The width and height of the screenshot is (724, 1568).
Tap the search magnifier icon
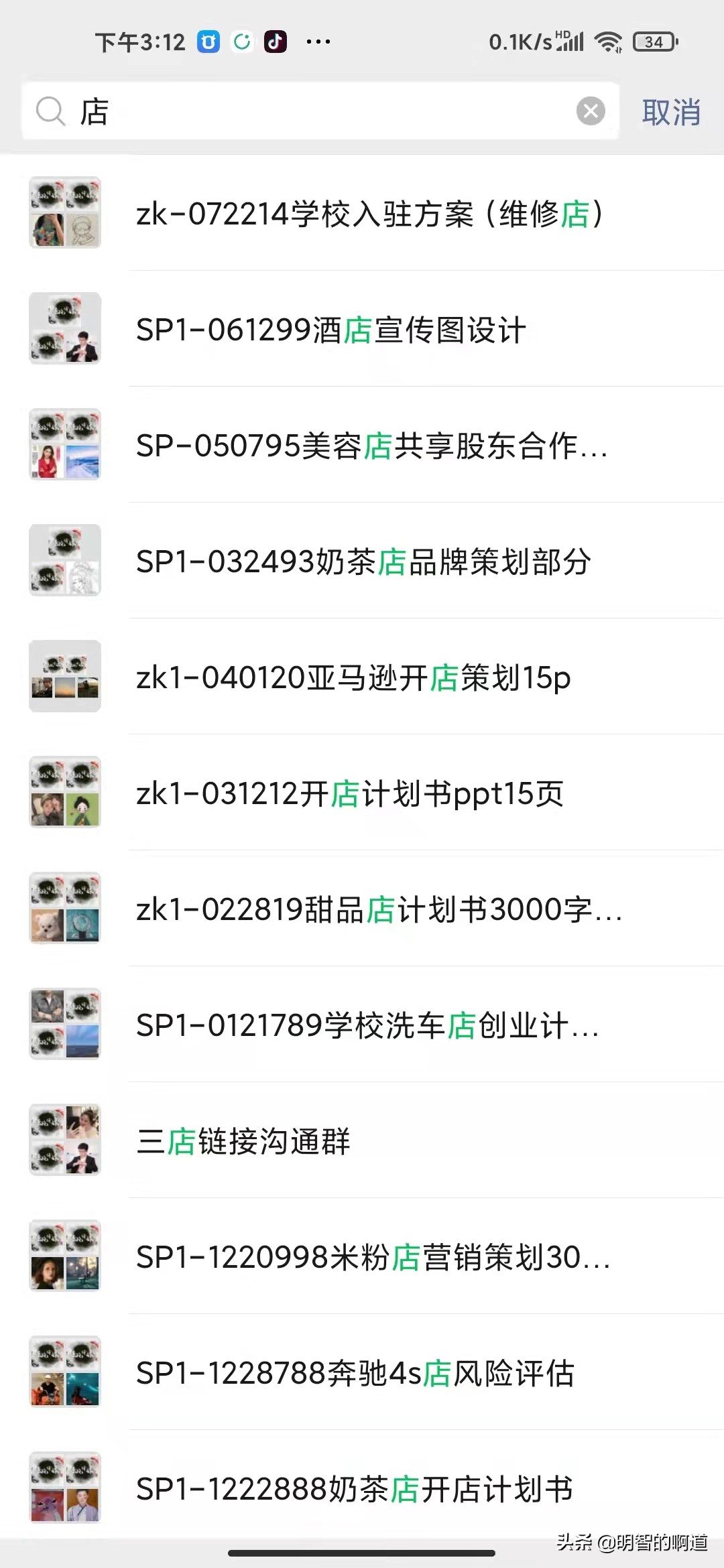tap(50, 111)
